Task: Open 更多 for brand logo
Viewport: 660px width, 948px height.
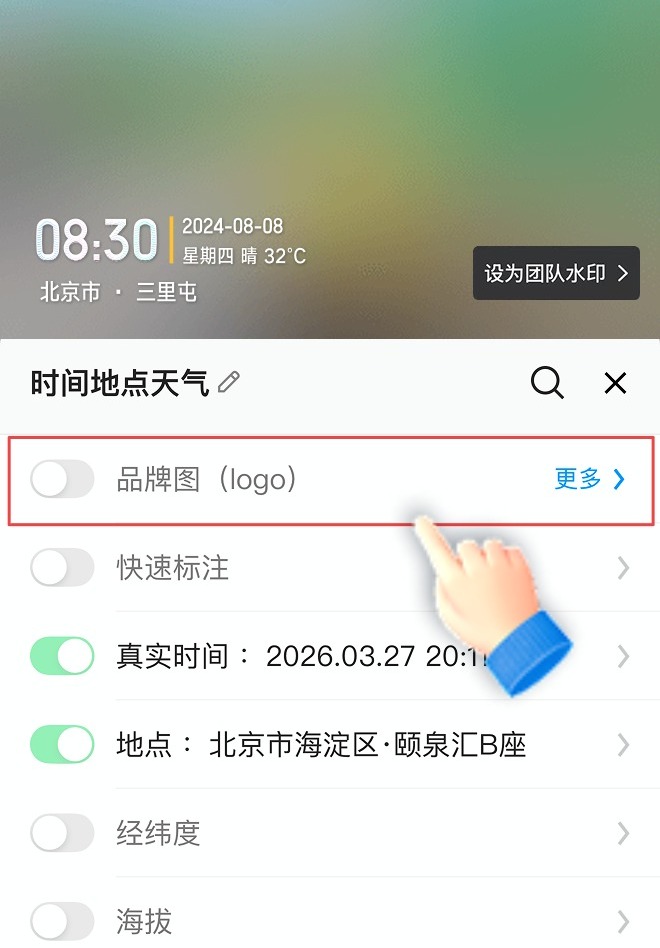Action: click(x=590, y=479)
